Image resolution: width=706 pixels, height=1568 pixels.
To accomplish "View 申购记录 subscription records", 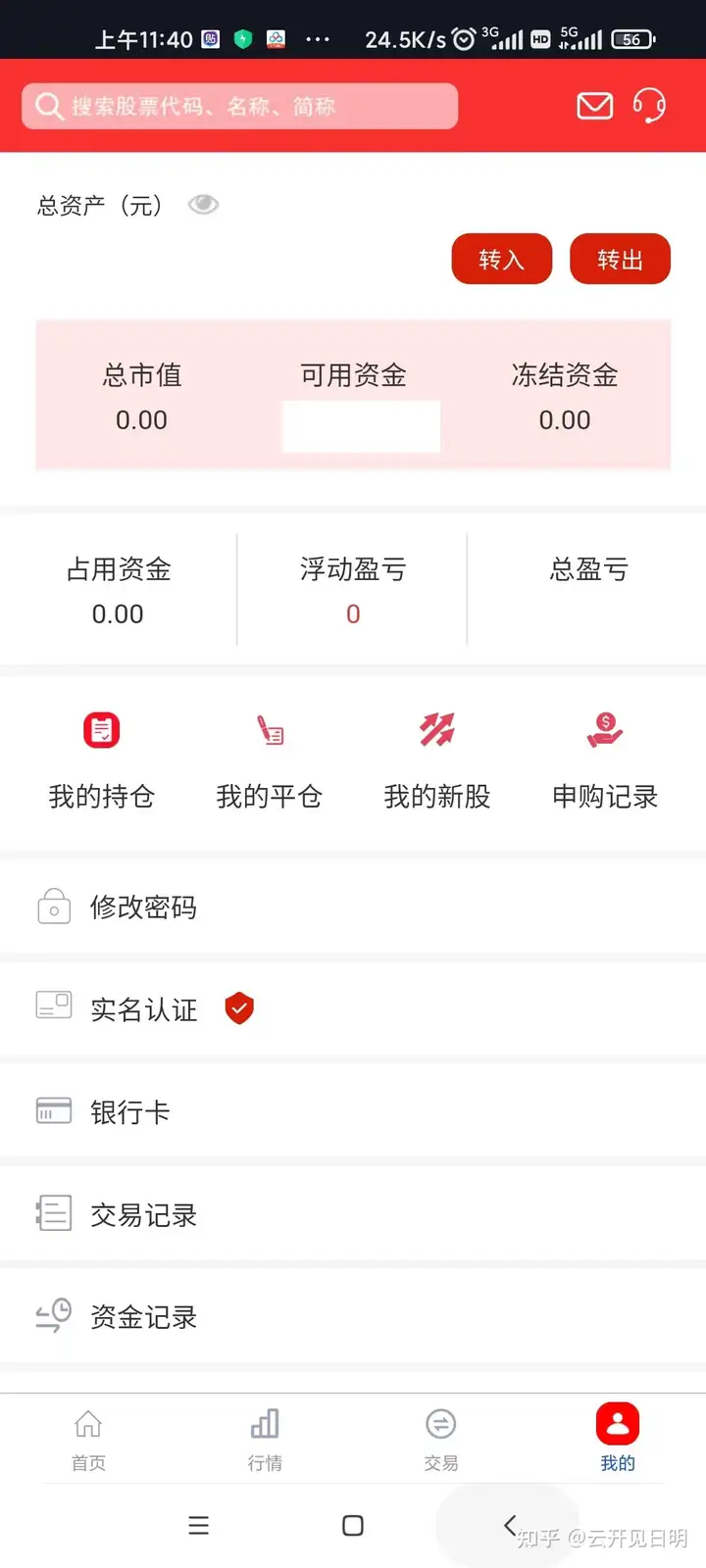I will coord(605,760).
